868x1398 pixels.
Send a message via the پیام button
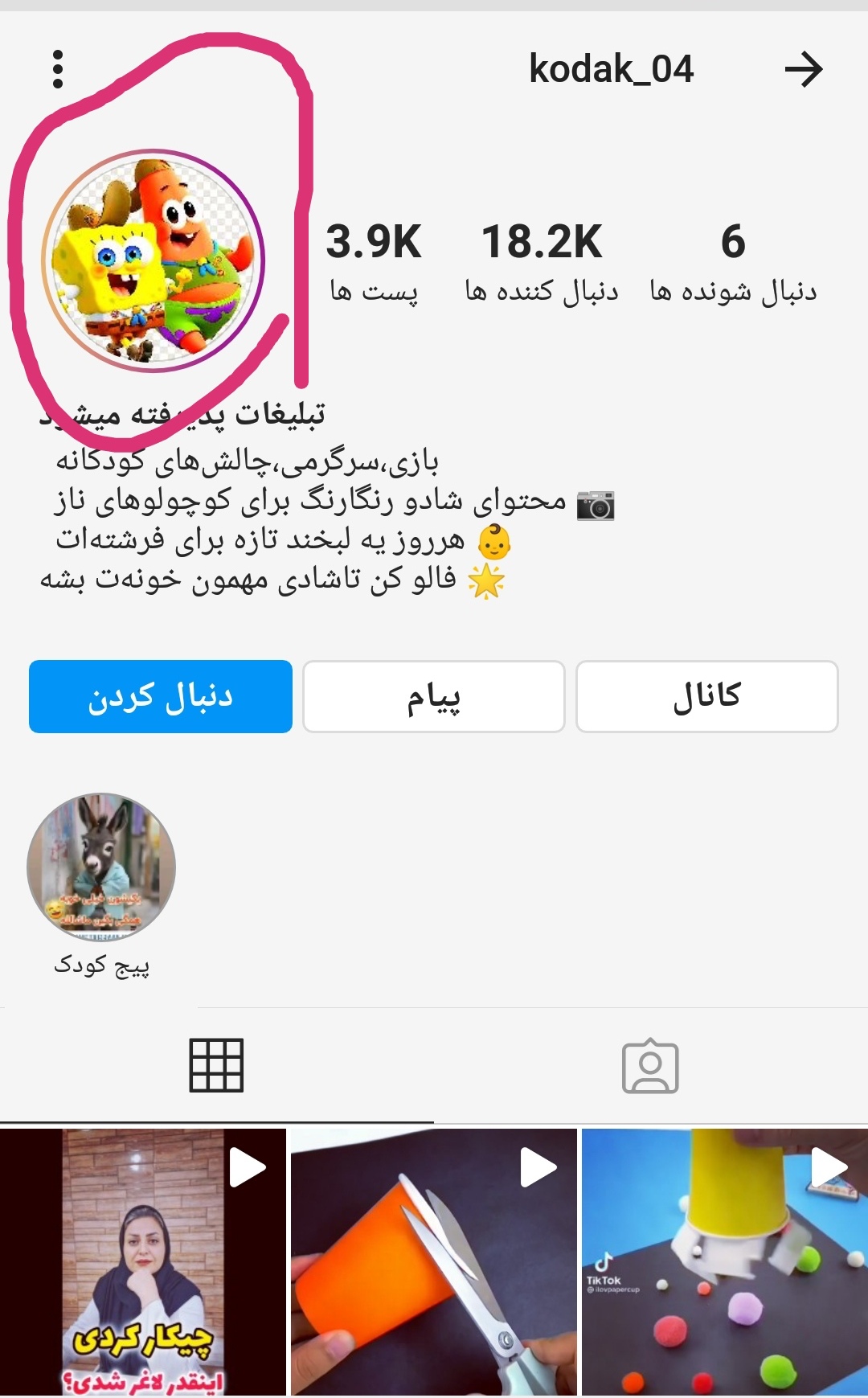(434, 696)
